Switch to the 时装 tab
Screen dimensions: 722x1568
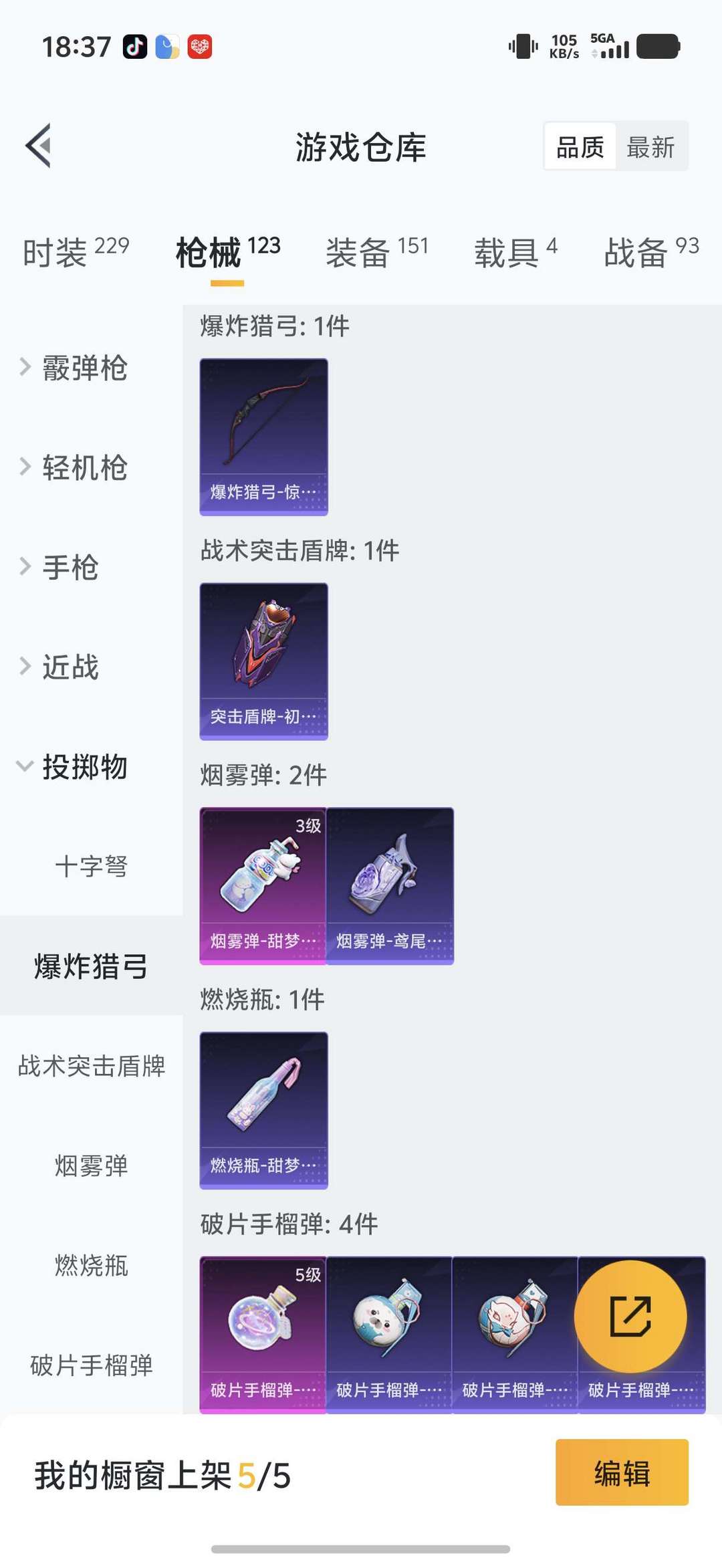[76, 251]
